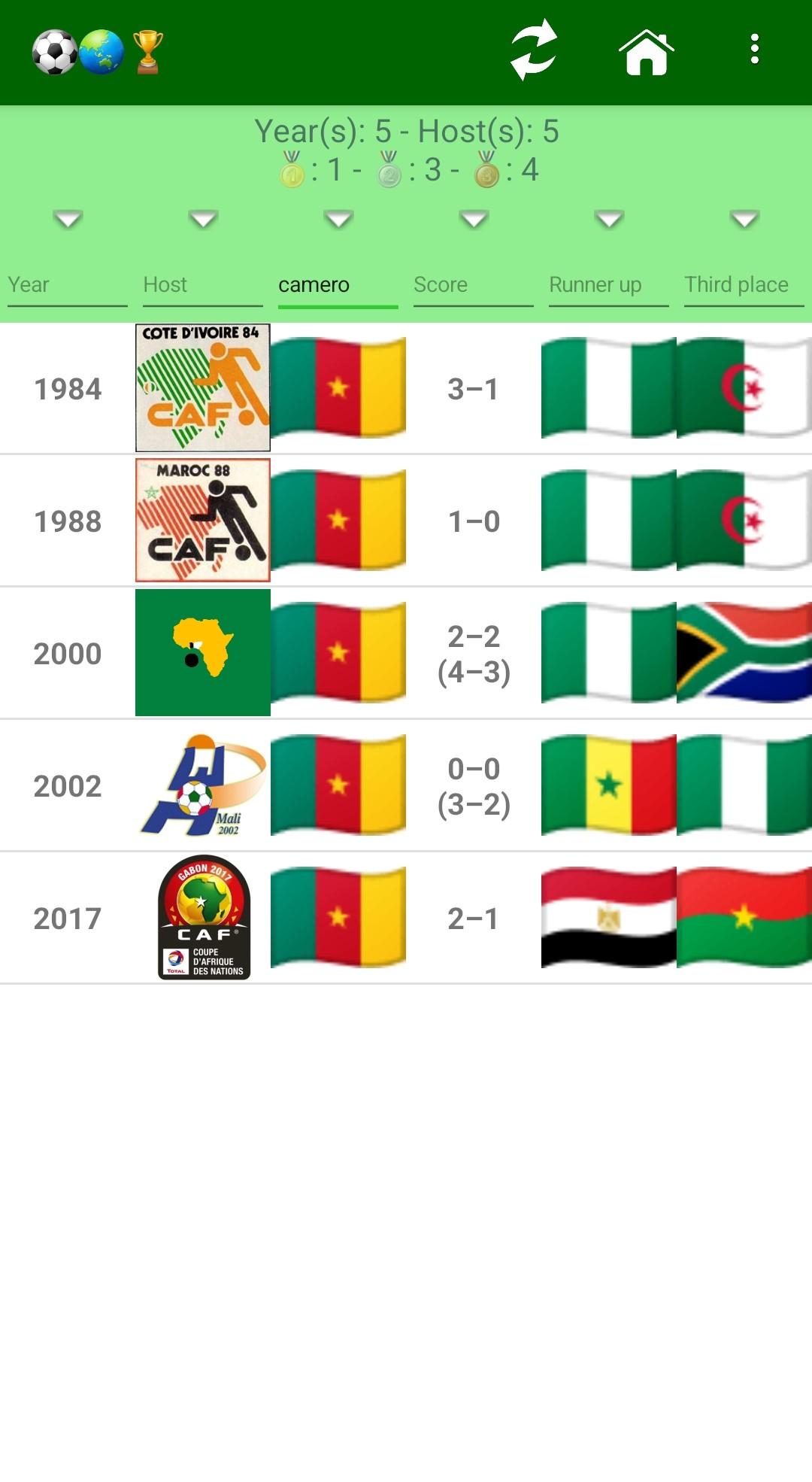Screen dimensions: 812x1482
Task: Expand dropdown arrow above Score
Action: [474, 220]
